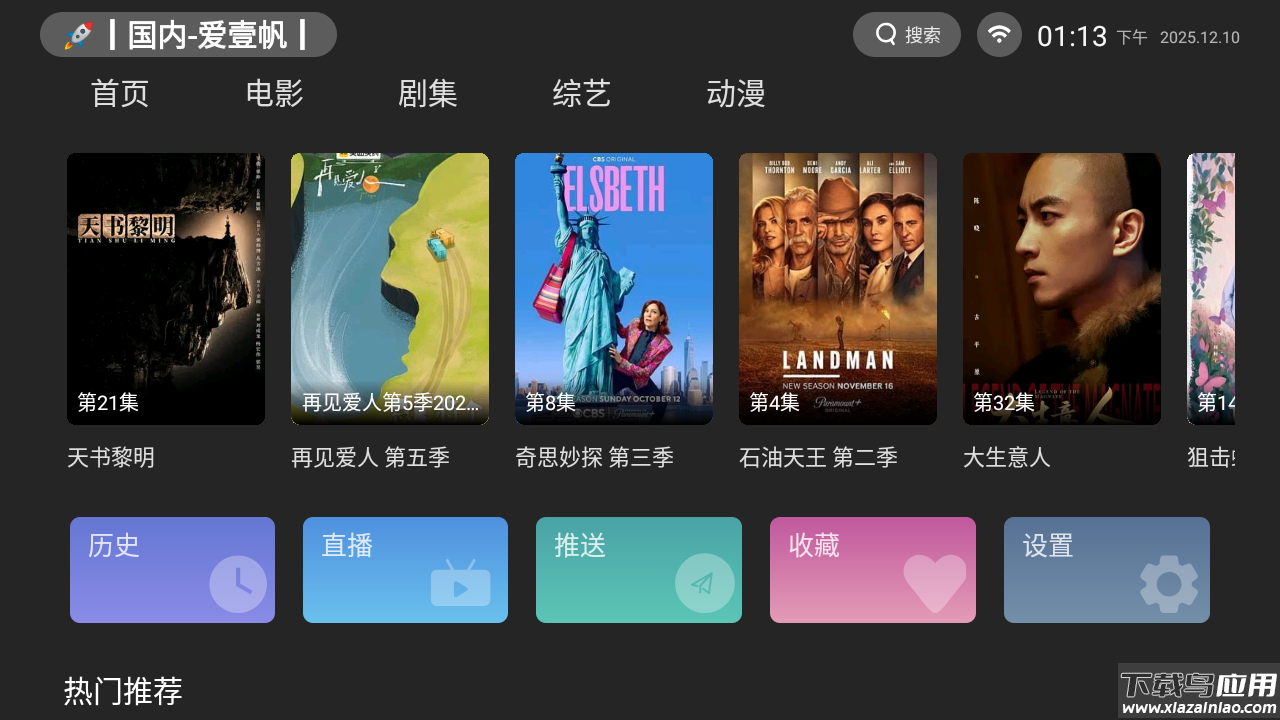Open the 历史 history tile
This screenshot has width=1280, height=720.
172,570
